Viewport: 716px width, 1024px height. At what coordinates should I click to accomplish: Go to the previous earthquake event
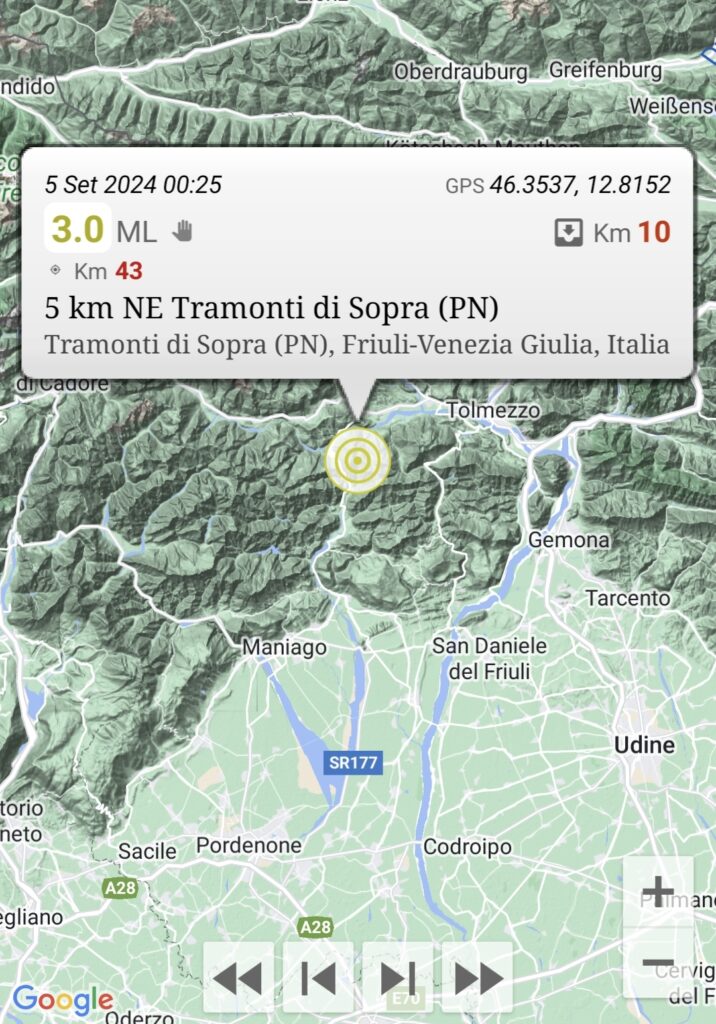click(318, 977)
